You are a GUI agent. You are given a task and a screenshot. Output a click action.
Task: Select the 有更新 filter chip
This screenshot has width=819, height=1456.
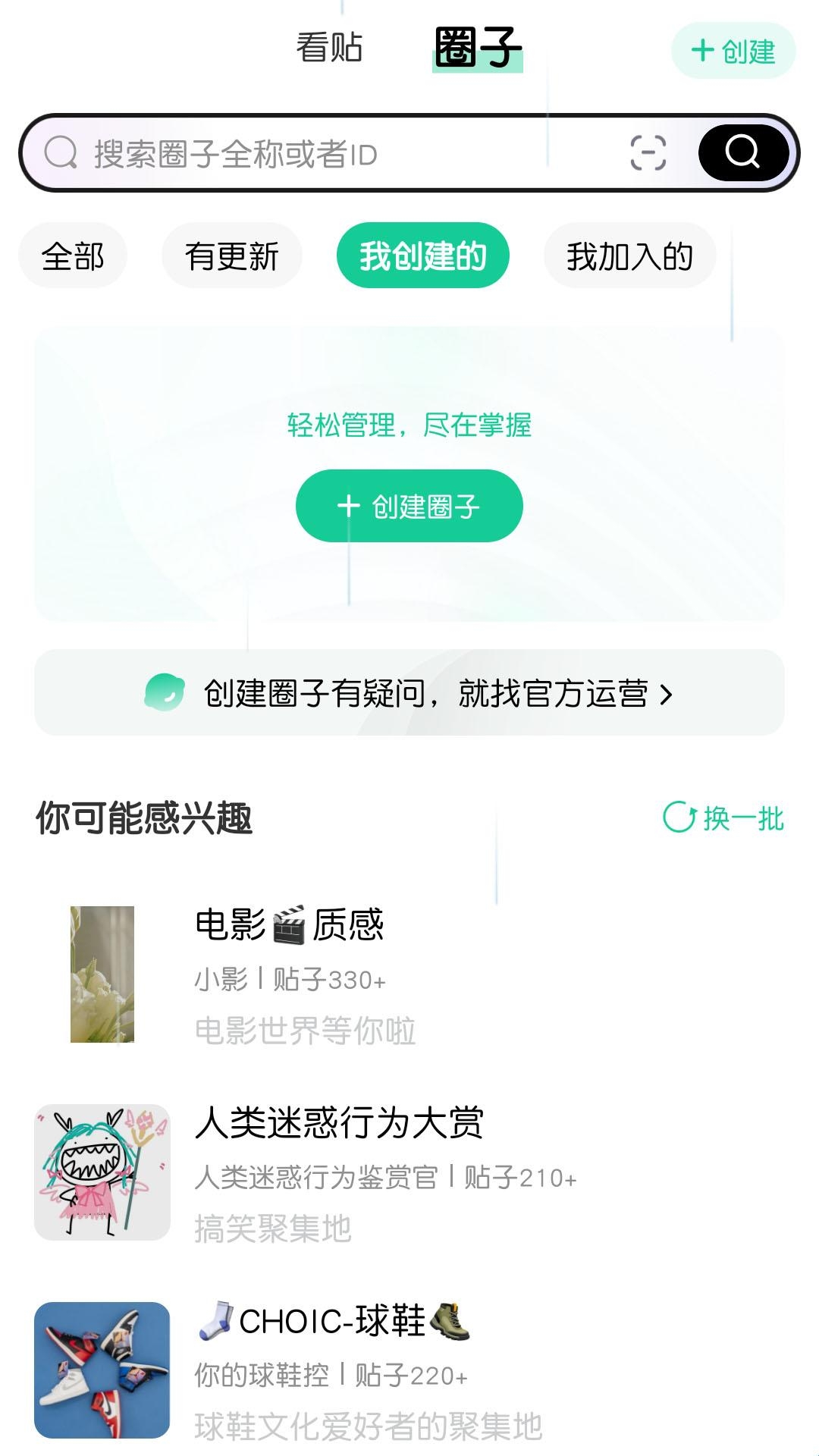coord(232,256)
